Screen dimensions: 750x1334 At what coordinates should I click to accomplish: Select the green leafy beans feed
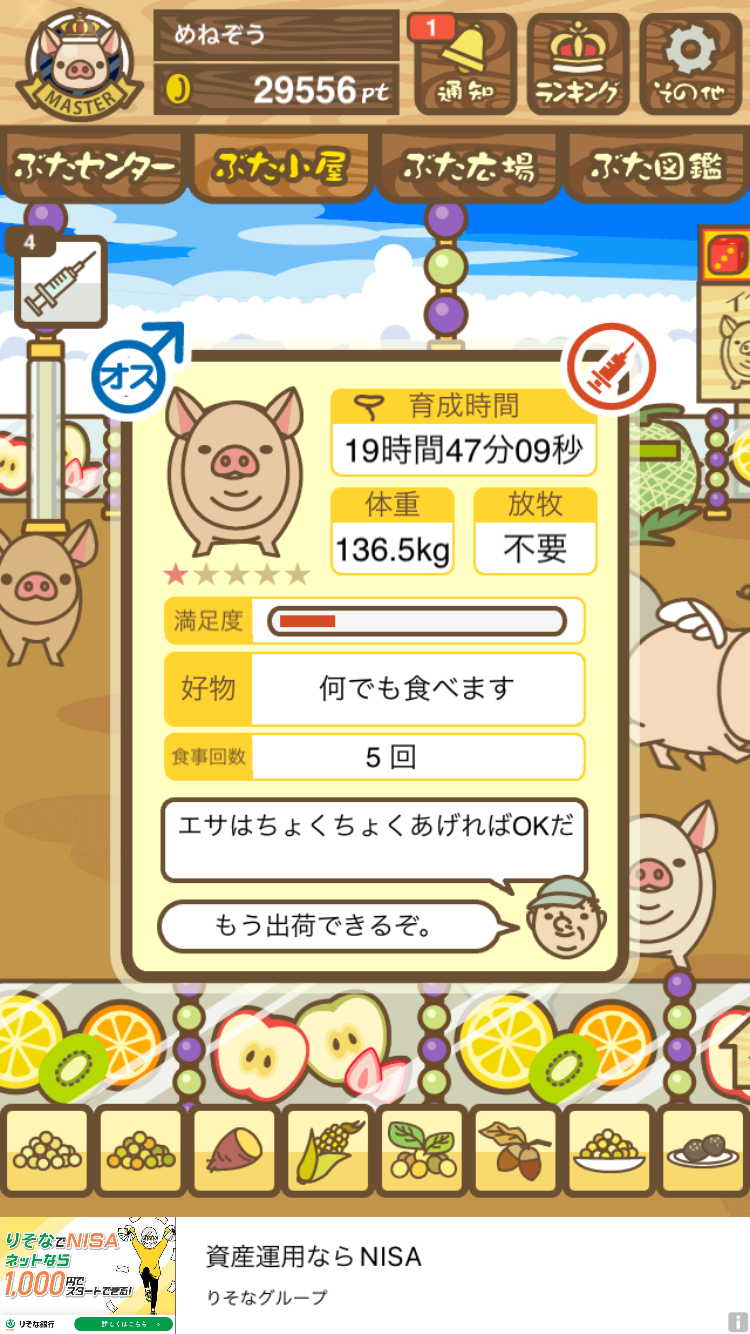pos(421,1152)
